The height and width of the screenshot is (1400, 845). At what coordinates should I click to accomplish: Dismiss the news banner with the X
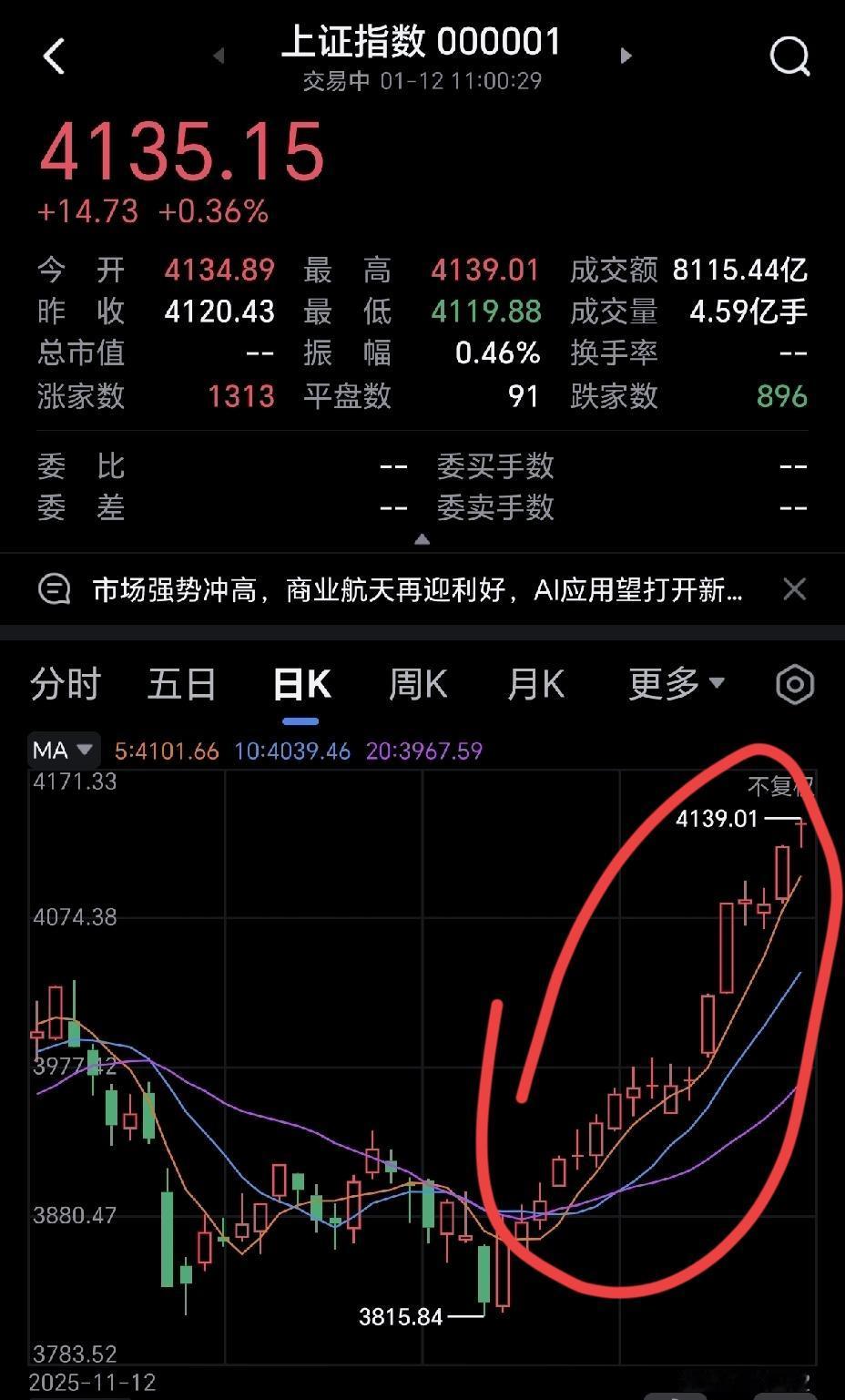tap(795, 589)
